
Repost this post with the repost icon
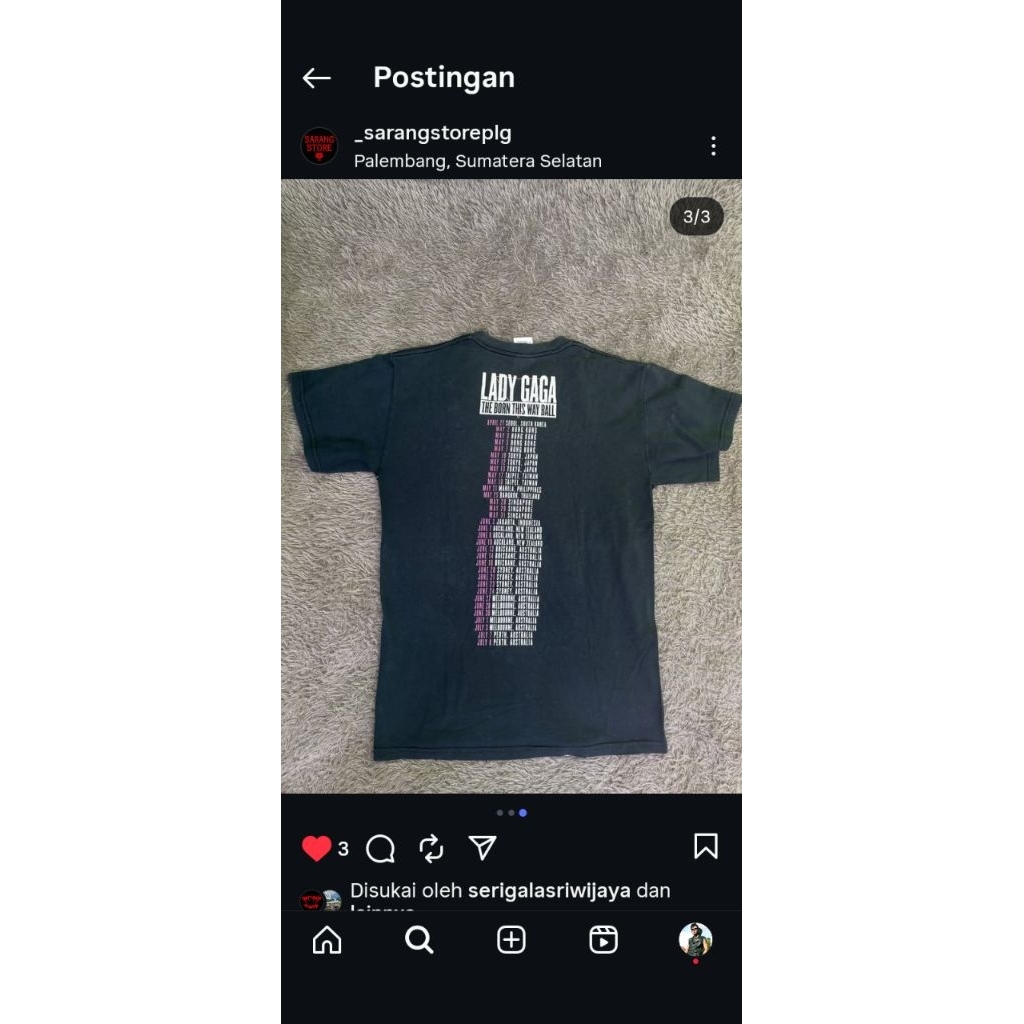tap(431, 849)
